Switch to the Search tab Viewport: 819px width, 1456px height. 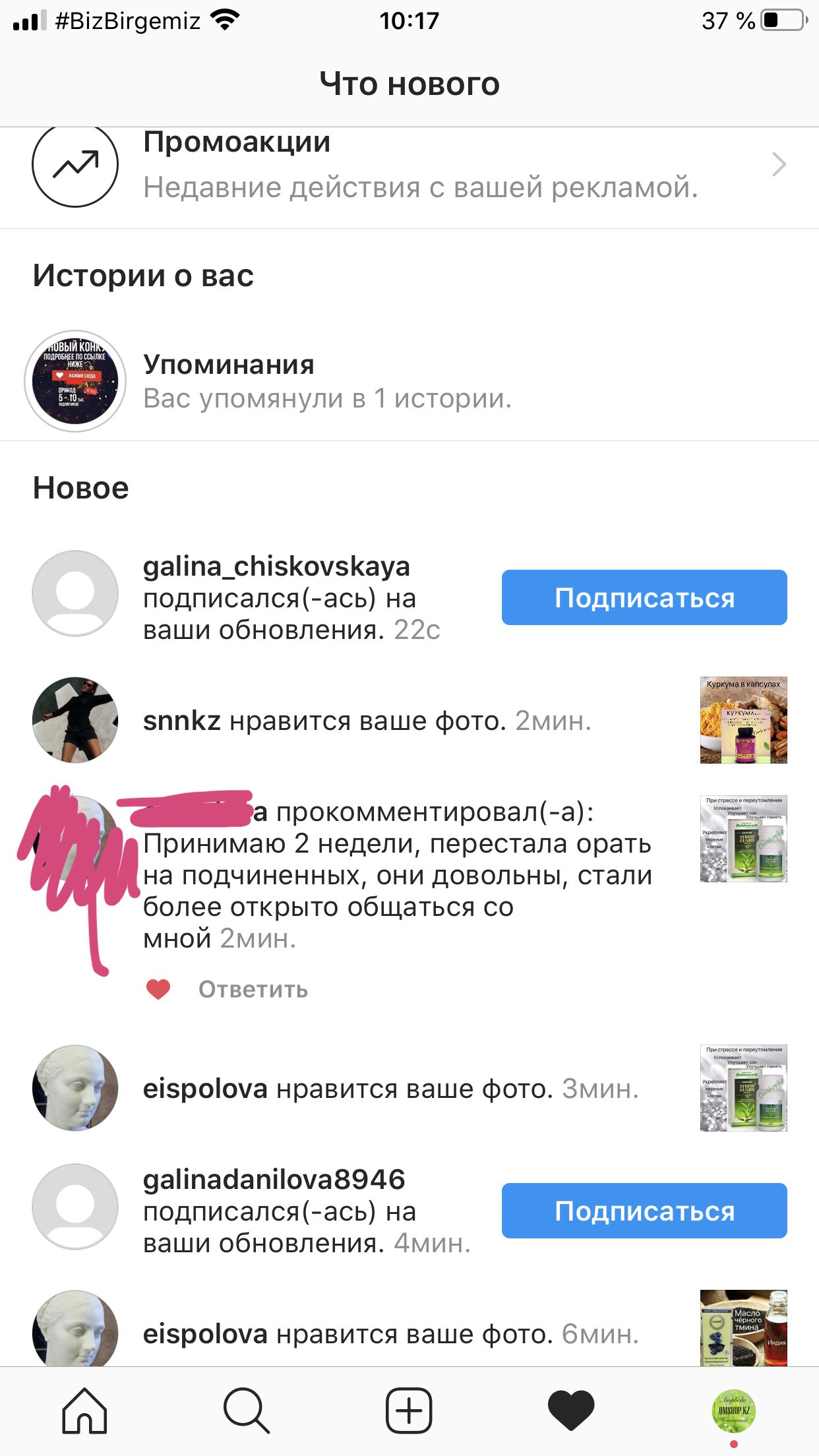pyautogui.click(x=246, y=1411)
